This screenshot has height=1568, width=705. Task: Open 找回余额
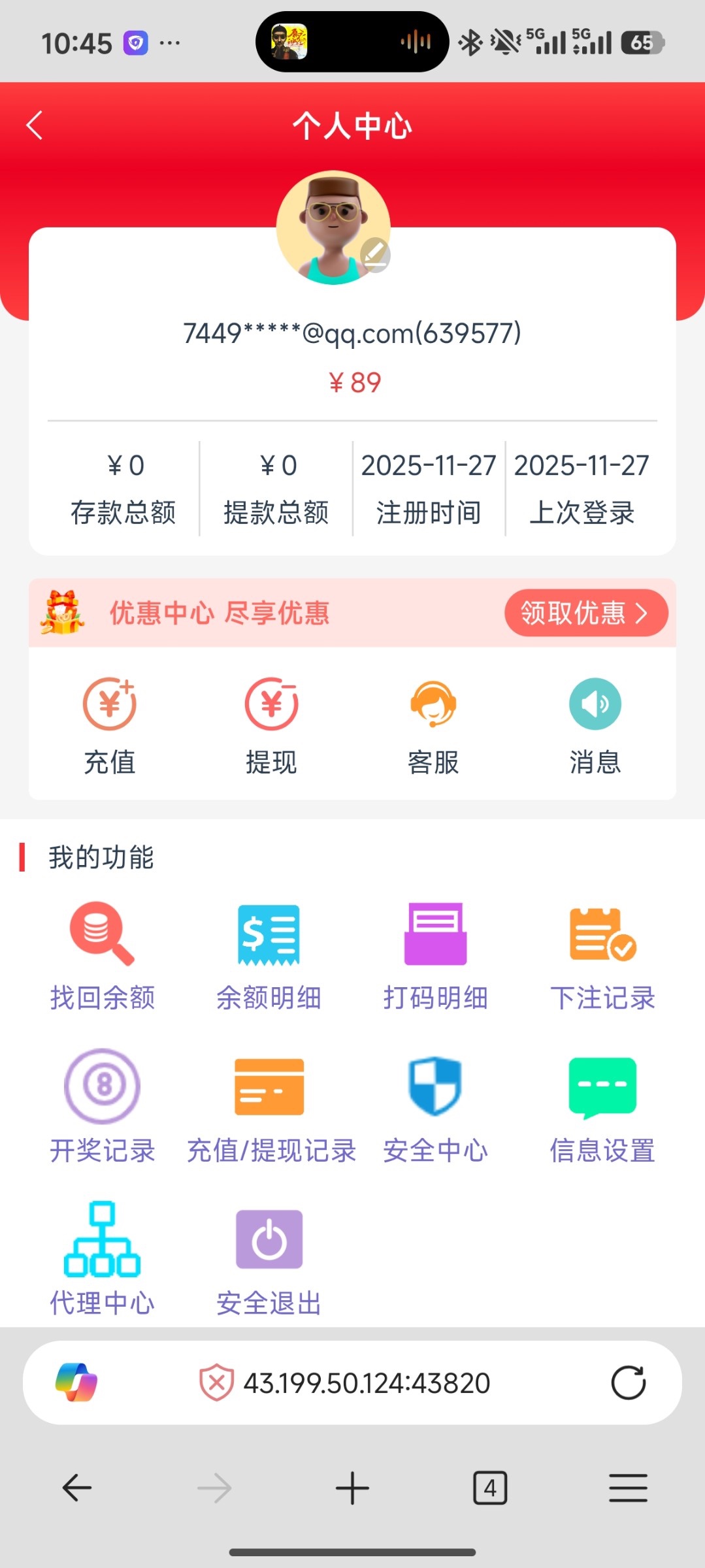tap(103, 955)
